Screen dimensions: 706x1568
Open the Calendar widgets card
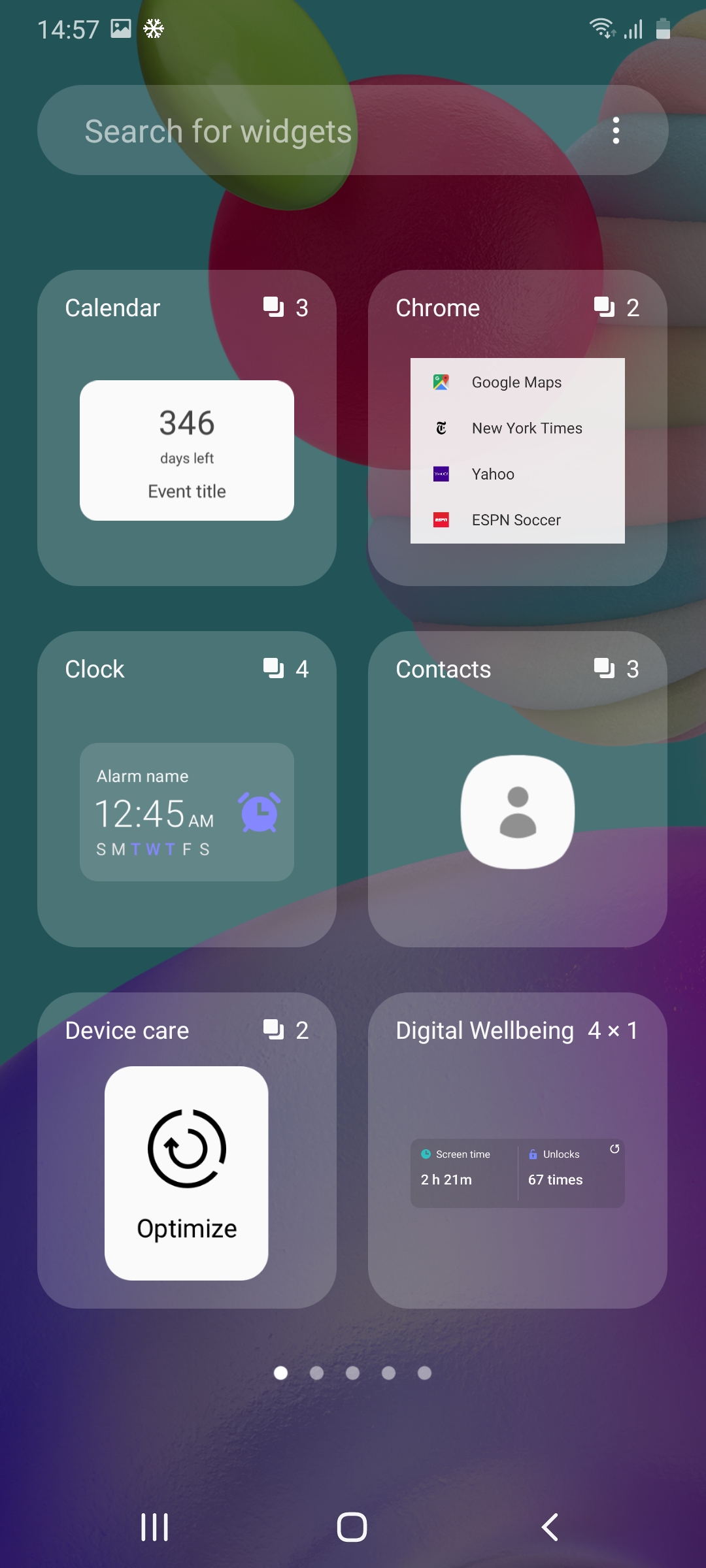187,428
